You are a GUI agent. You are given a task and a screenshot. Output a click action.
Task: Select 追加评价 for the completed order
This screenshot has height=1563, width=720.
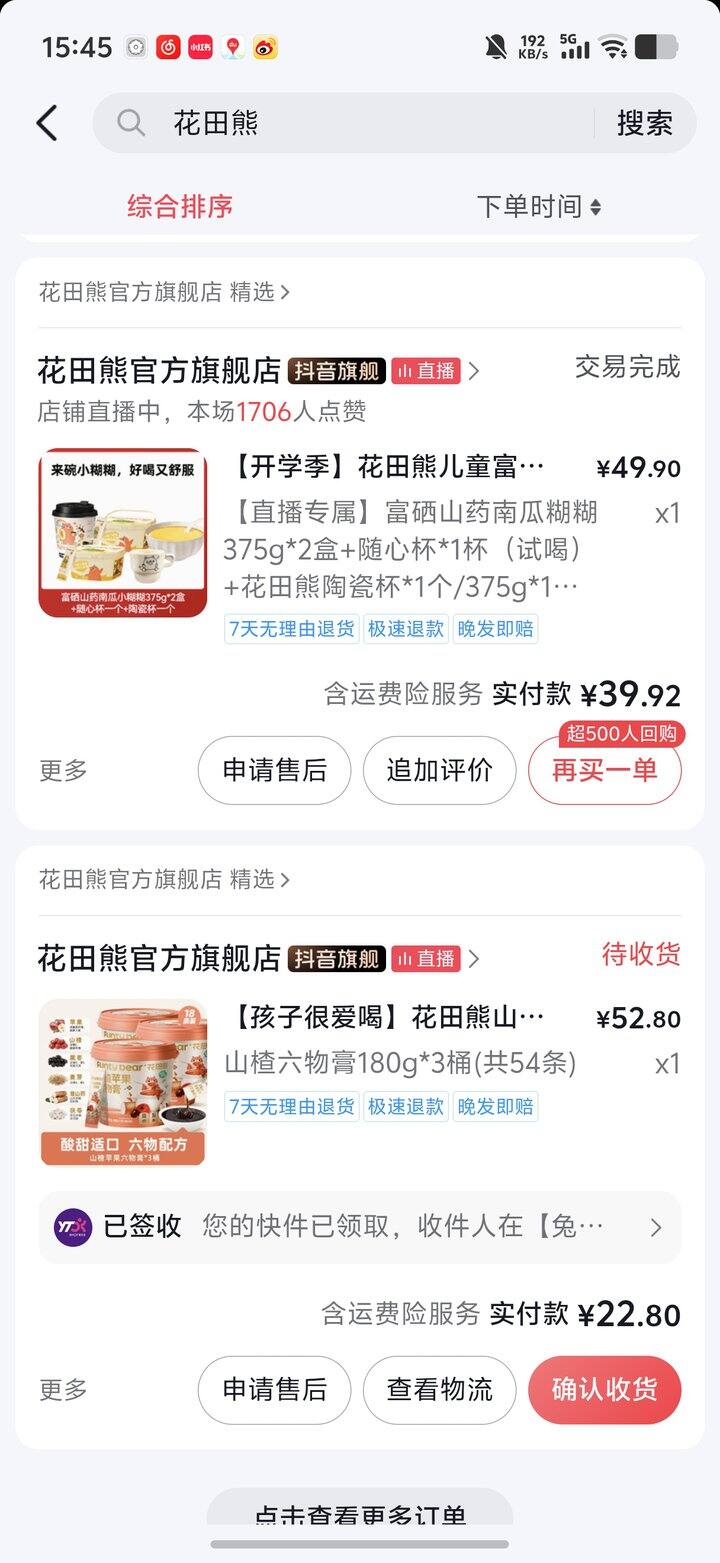tap(439, 770)
